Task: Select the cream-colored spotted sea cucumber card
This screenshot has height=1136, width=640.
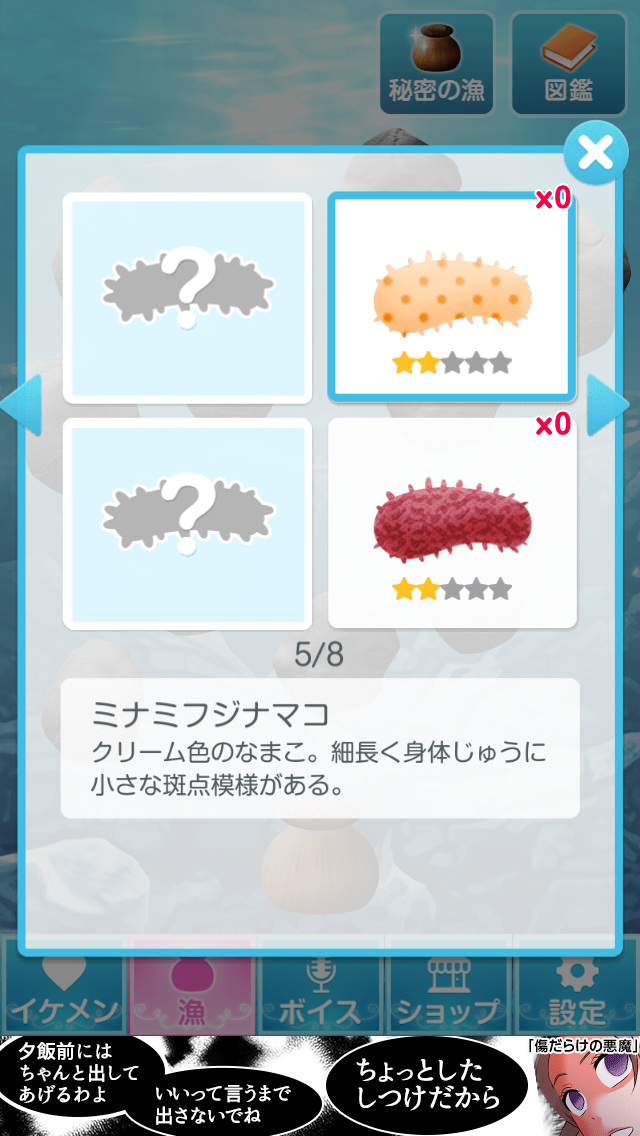Action: click(452, 297)
